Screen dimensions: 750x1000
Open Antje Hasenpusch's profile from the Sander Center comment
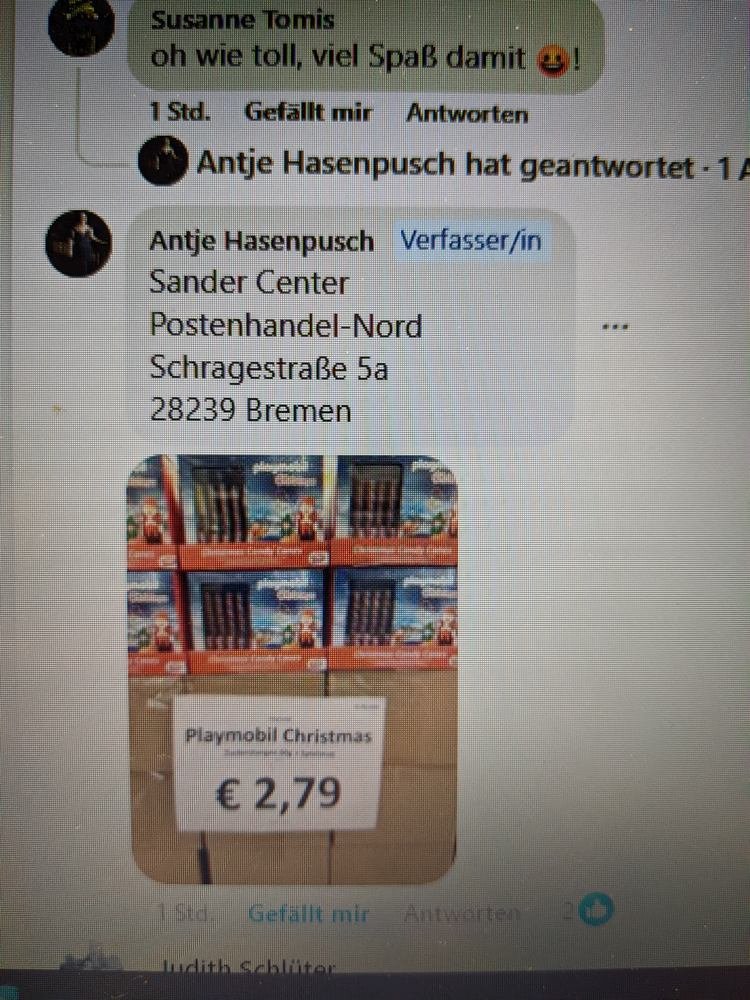pos(261,241)
